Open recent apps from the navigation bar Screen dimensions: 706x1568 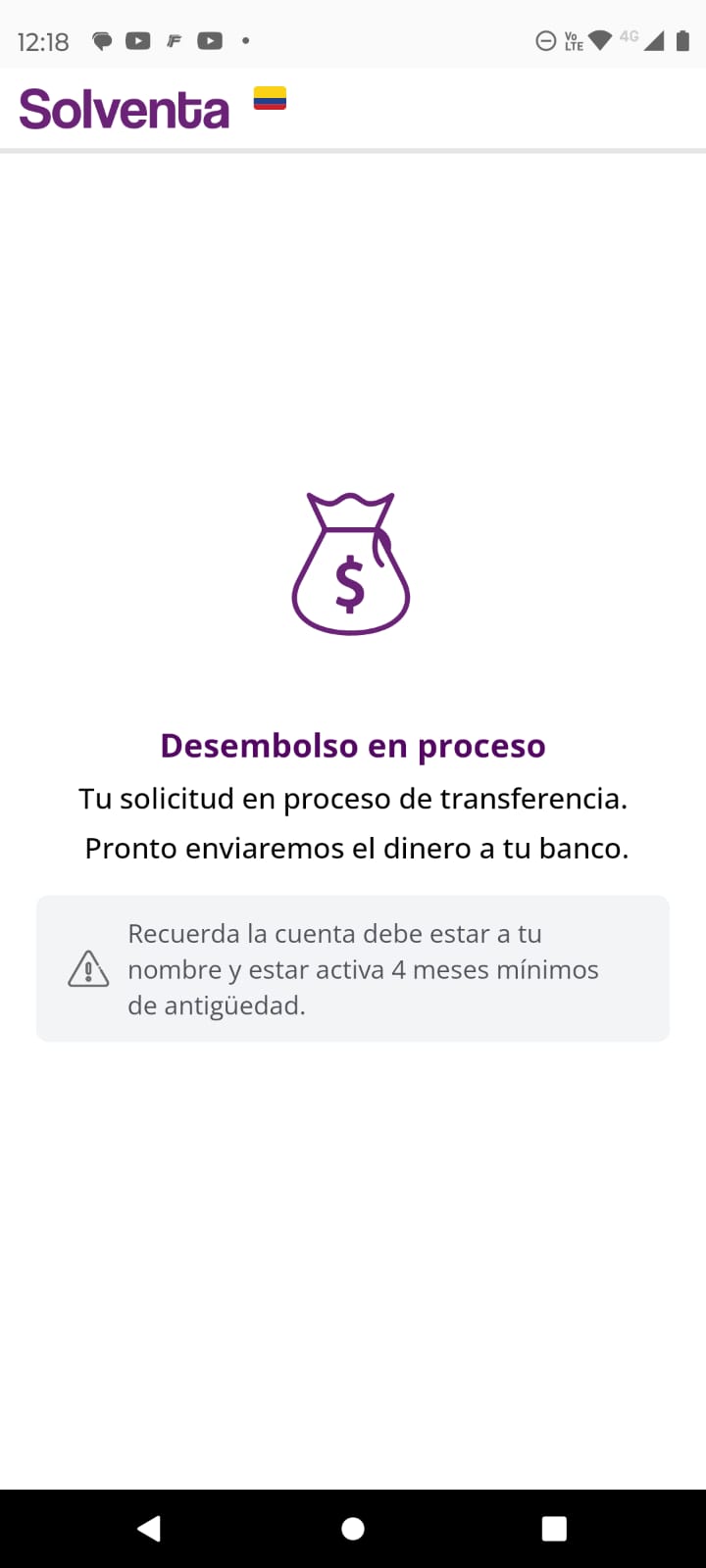tap(554, 1528)
